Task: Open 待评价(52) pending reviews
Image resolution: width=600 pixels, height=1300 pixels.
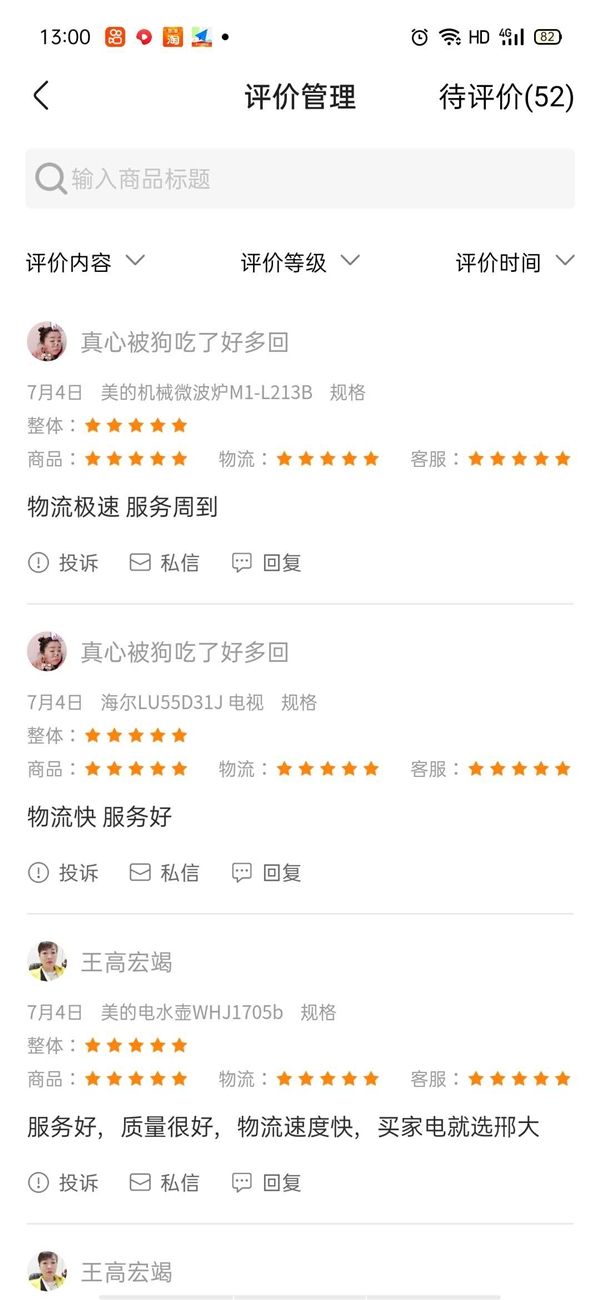Action: (506, 97)
